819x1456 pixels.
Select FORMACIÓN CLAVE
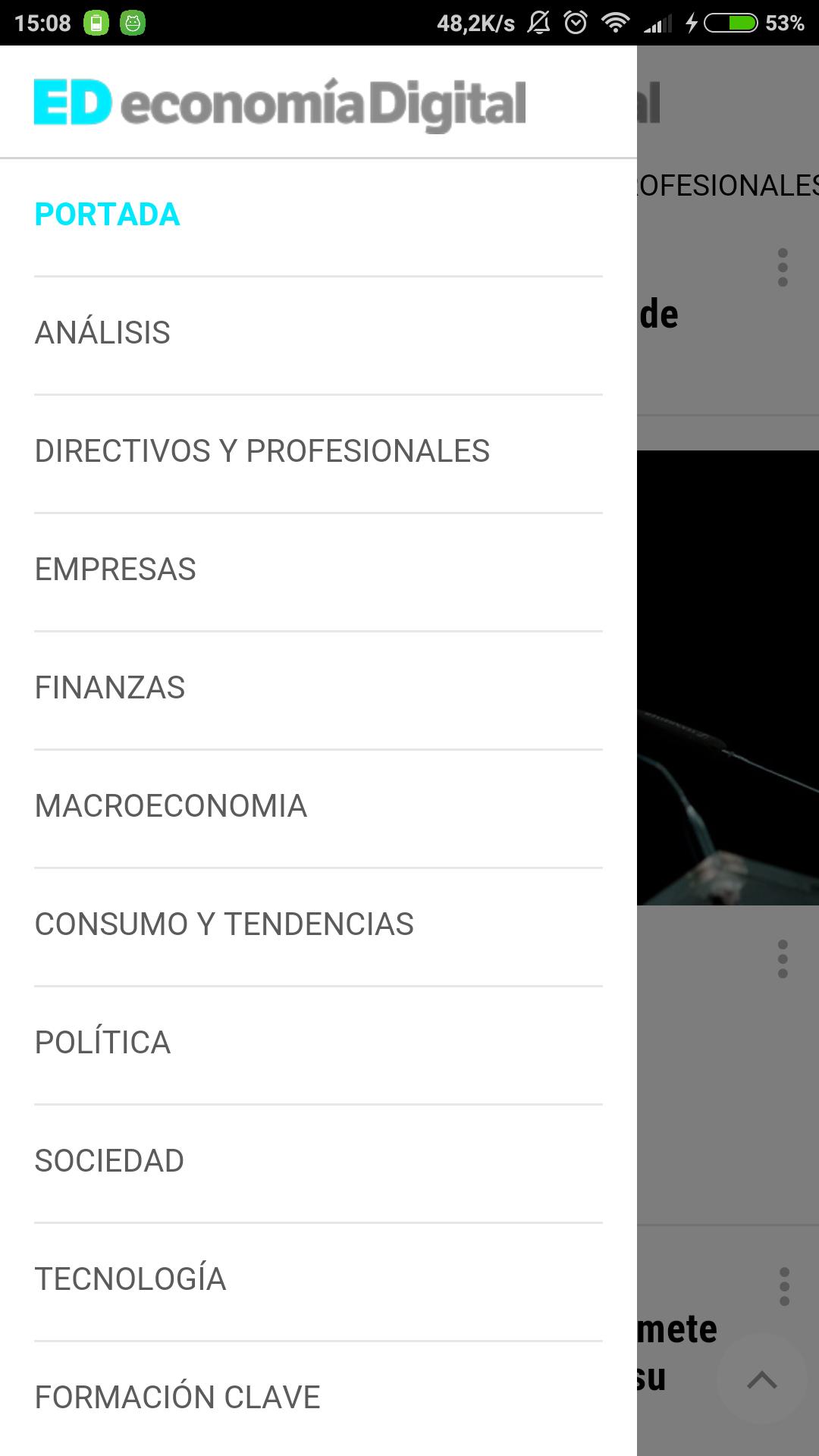(318, 1398)
